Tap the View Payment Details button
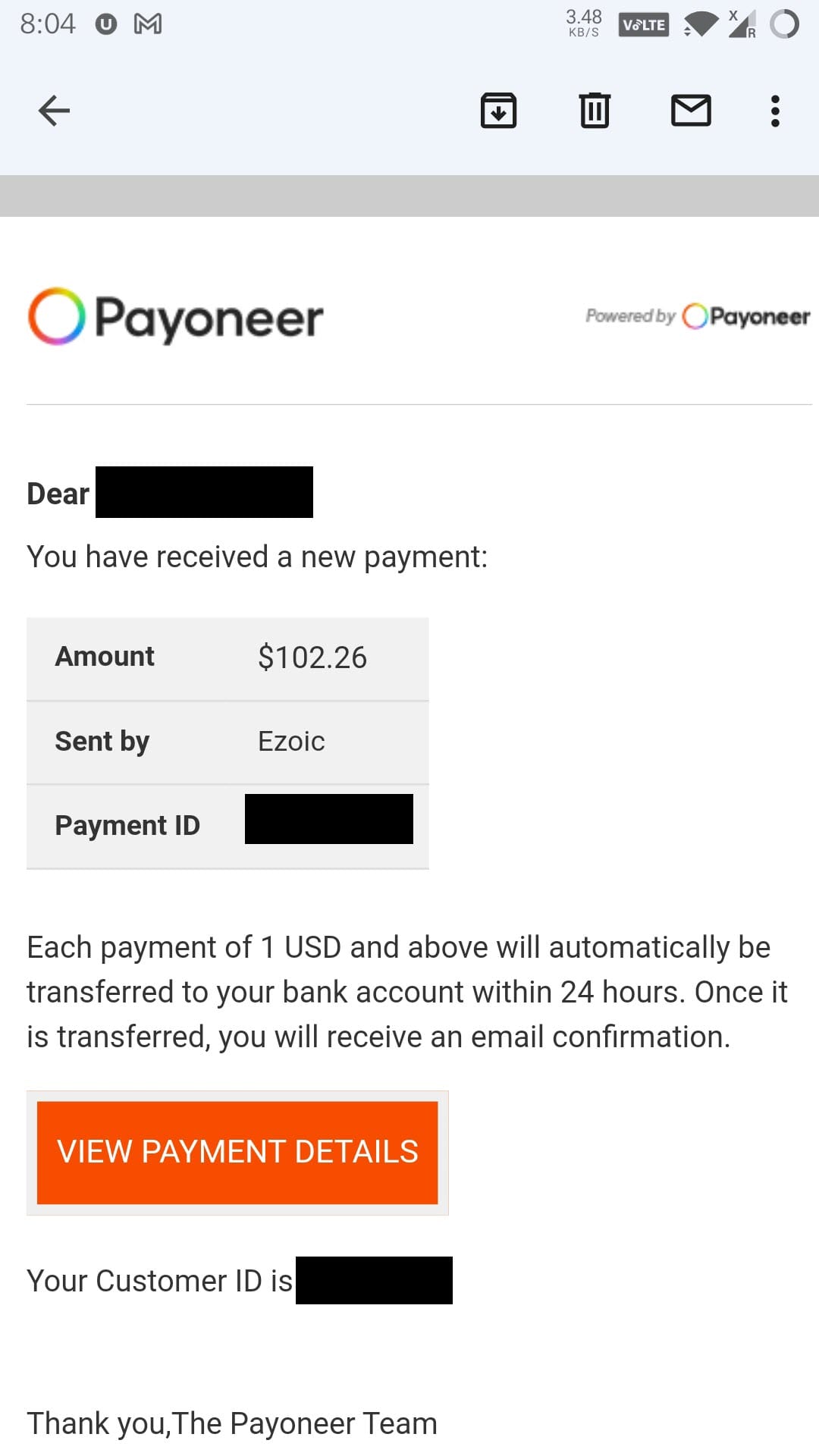This screenshot has width=819, height=1456. pos(237,1153)
